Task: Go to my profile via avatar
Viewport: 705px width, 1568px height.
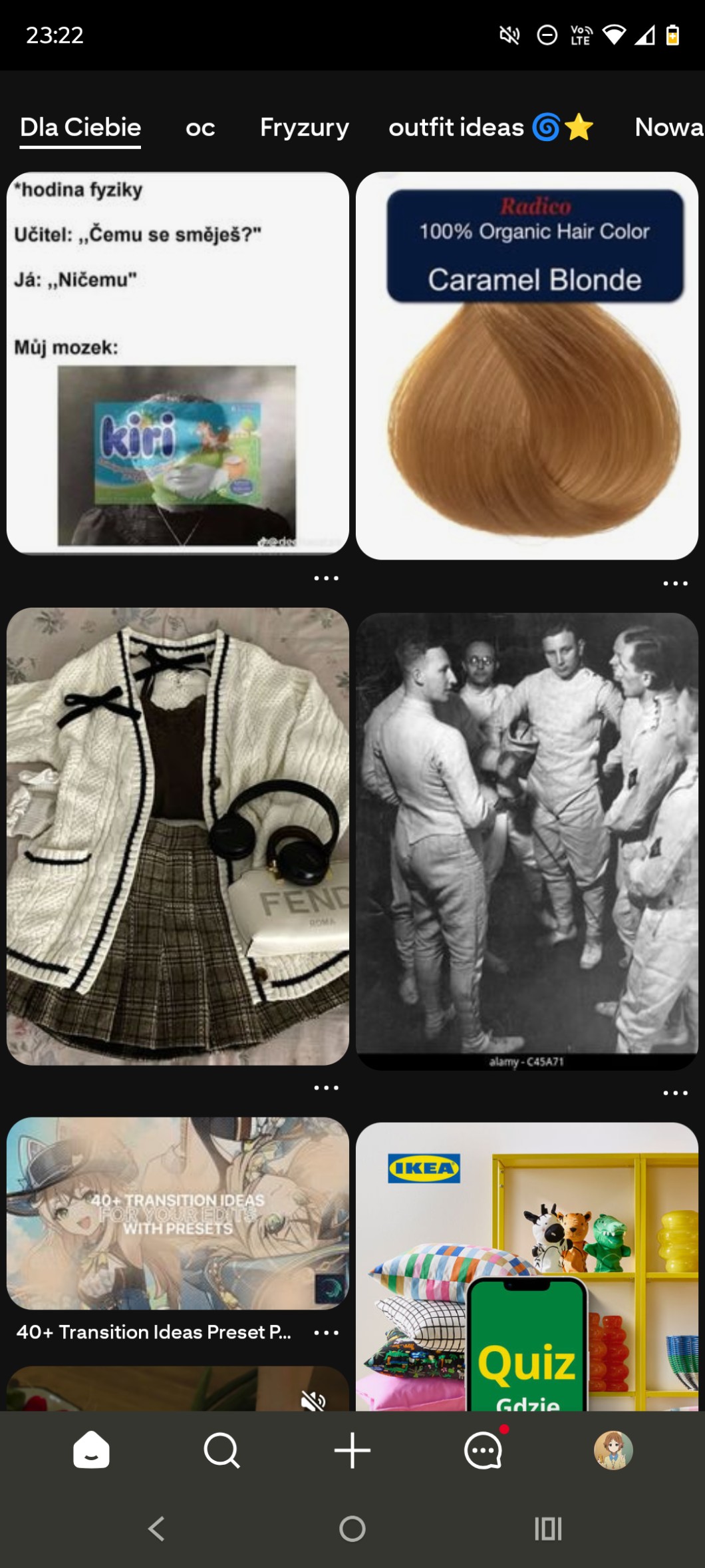Action: (x=613, y=1450)
